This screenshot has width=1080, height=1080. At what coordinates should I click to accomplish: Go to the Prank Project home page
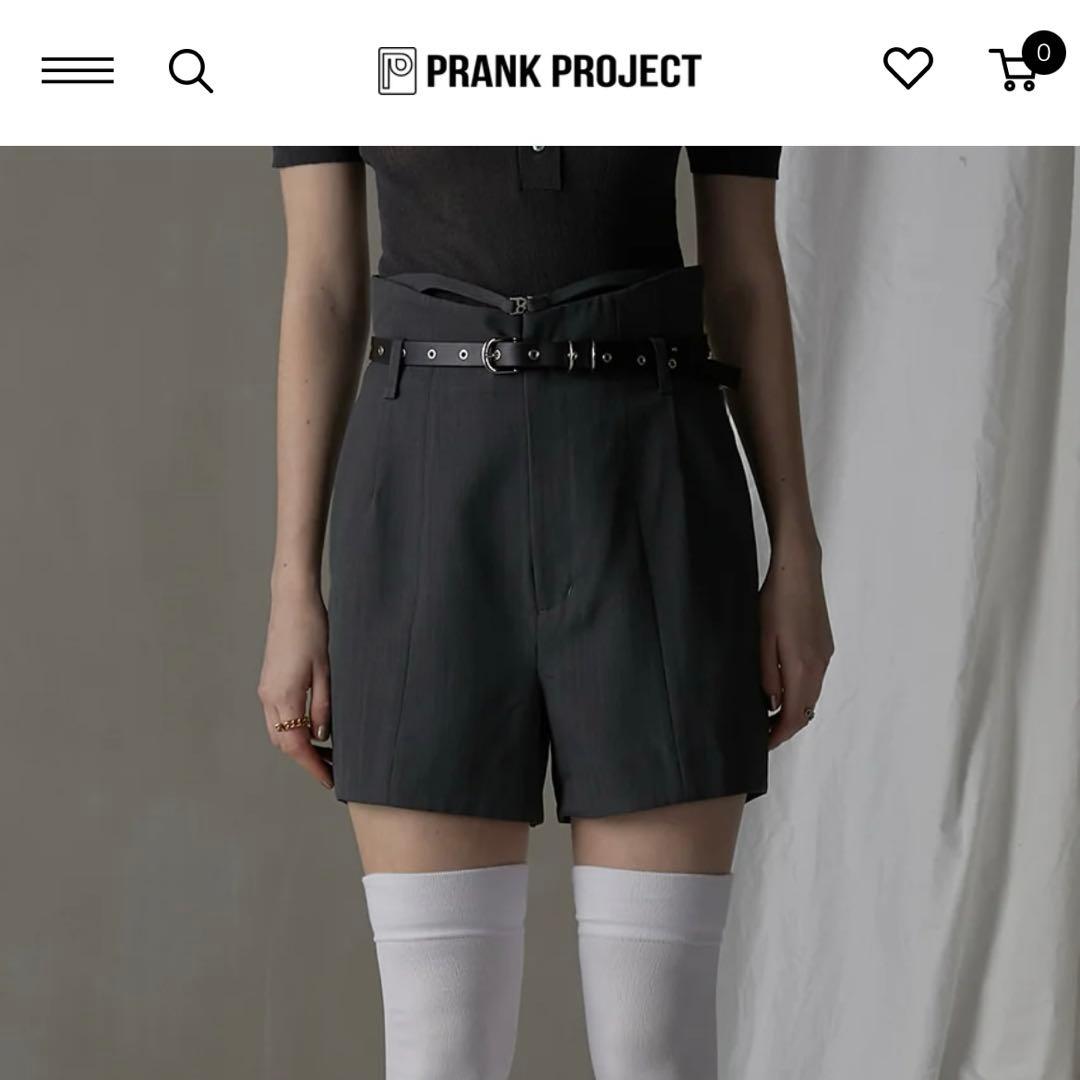coord(540,71)
